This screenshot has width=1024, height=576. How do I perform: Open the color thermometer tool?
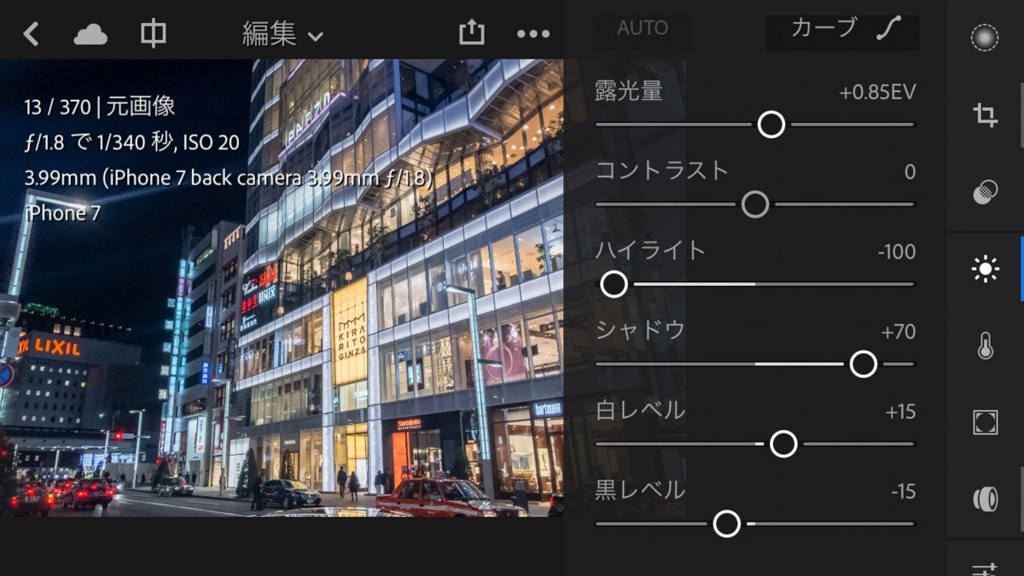[x=985, y=346]
